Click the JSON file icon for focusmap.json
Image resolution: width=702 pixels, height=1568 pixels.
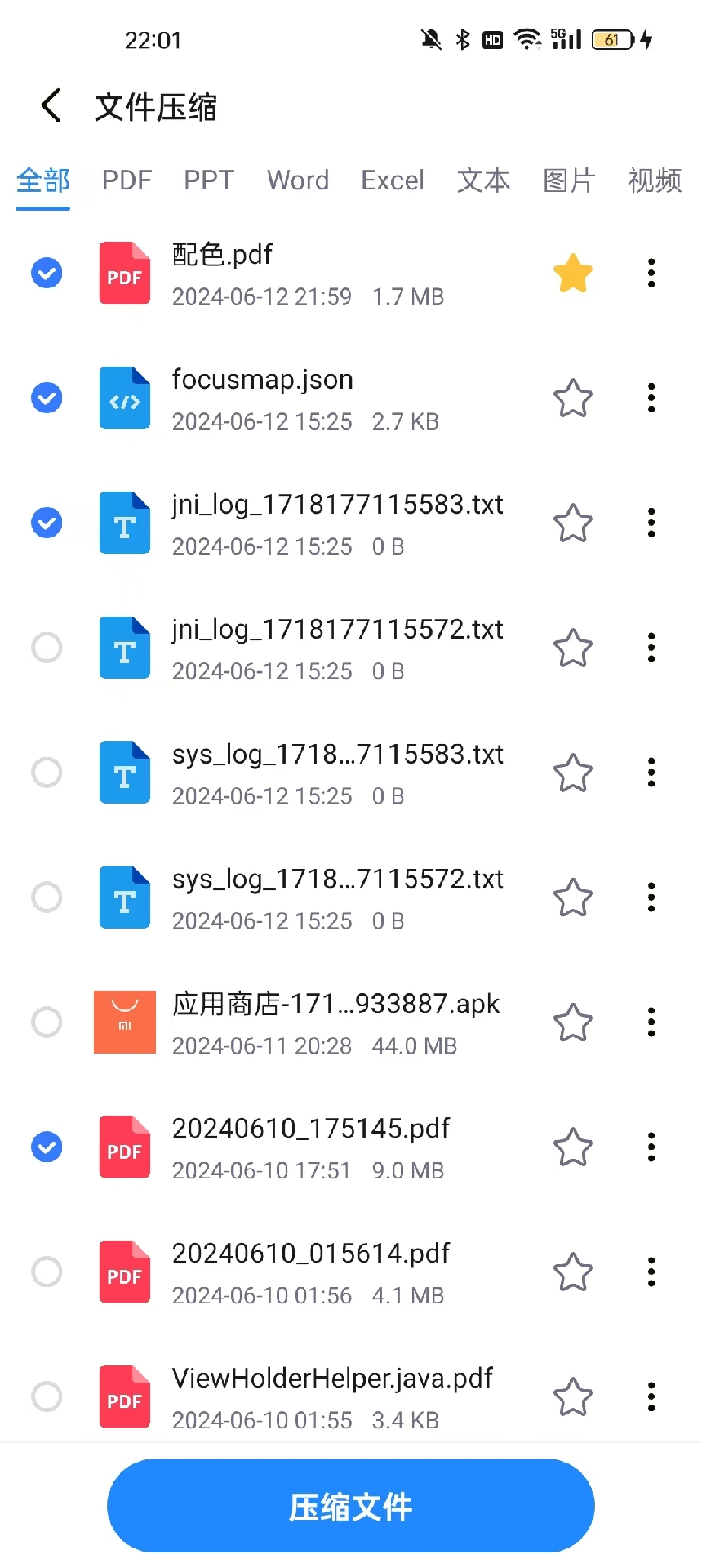pos(124,398)
